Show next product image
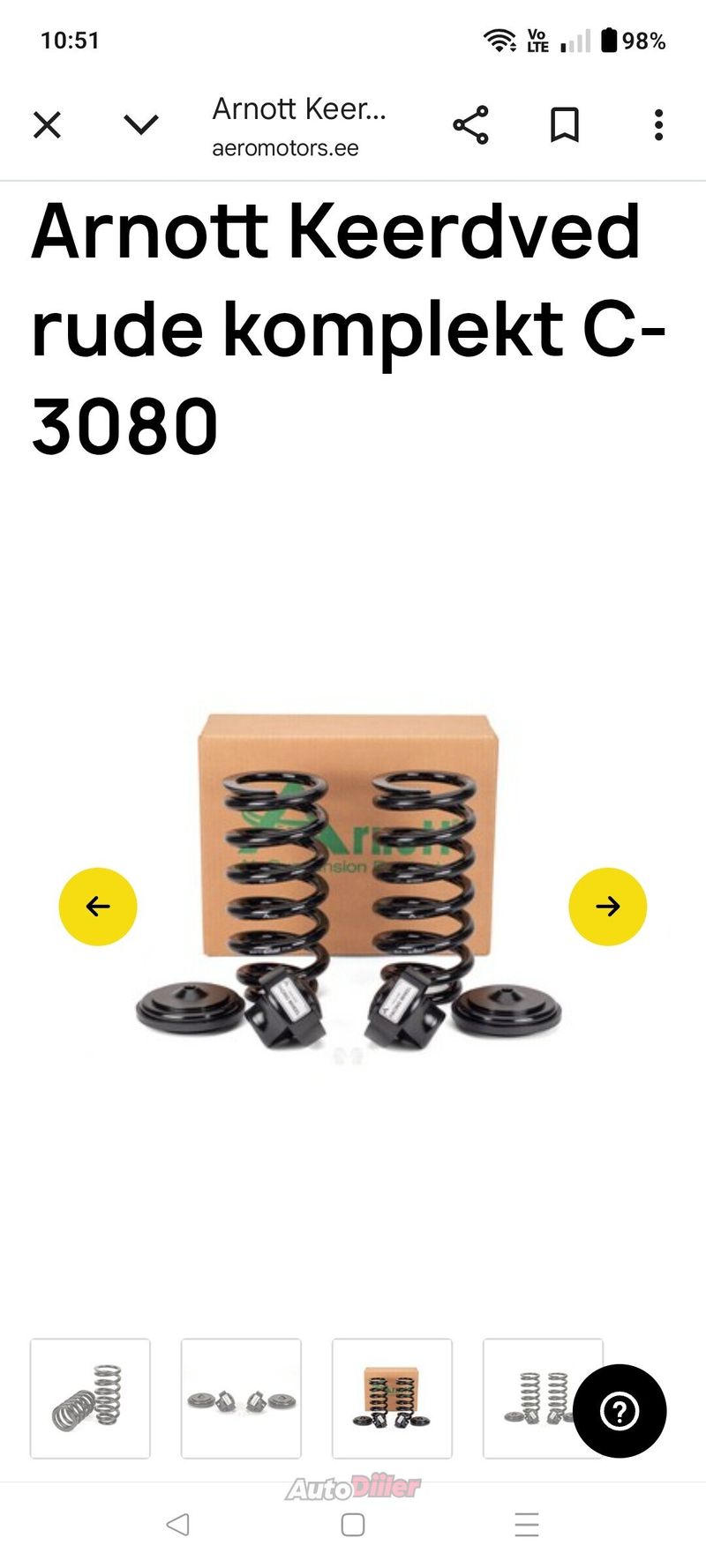Image resolution: width=706 pixels, height=1568 pixels. [607, 907]
